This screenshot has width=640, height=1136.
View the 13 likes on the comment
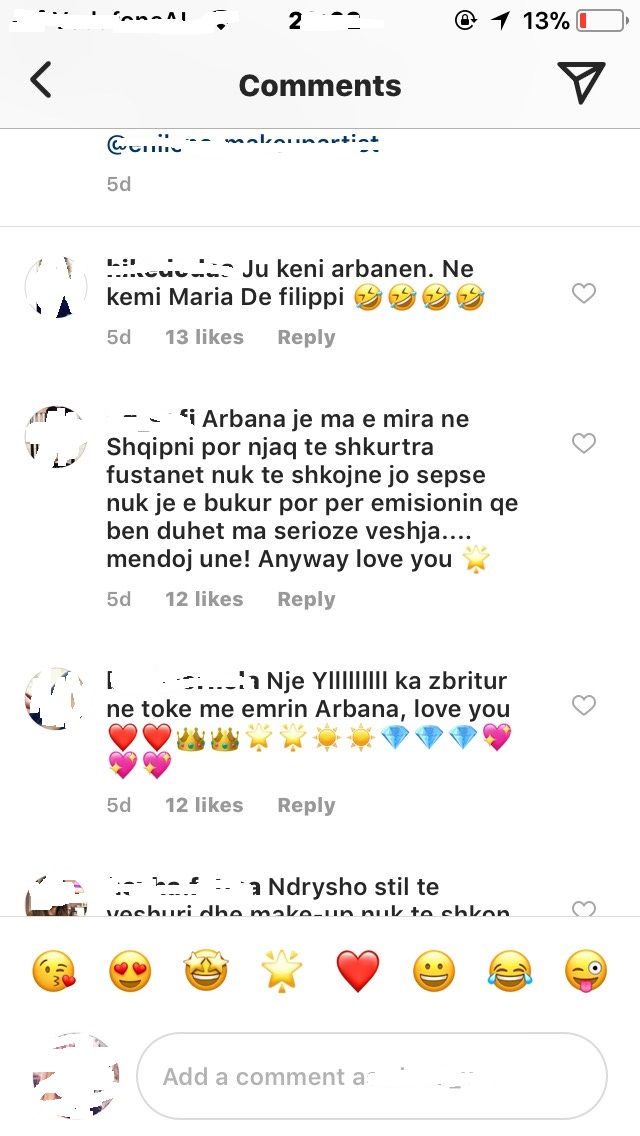coord(204,337)
